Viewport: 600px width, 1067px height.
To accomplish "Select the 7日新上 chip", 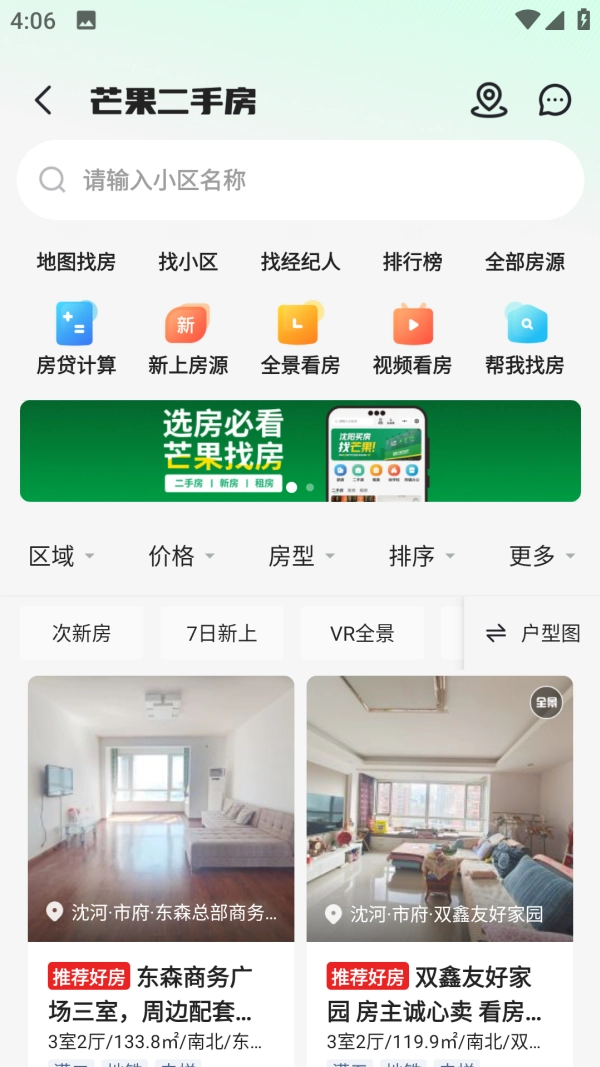I will point(222,633).
